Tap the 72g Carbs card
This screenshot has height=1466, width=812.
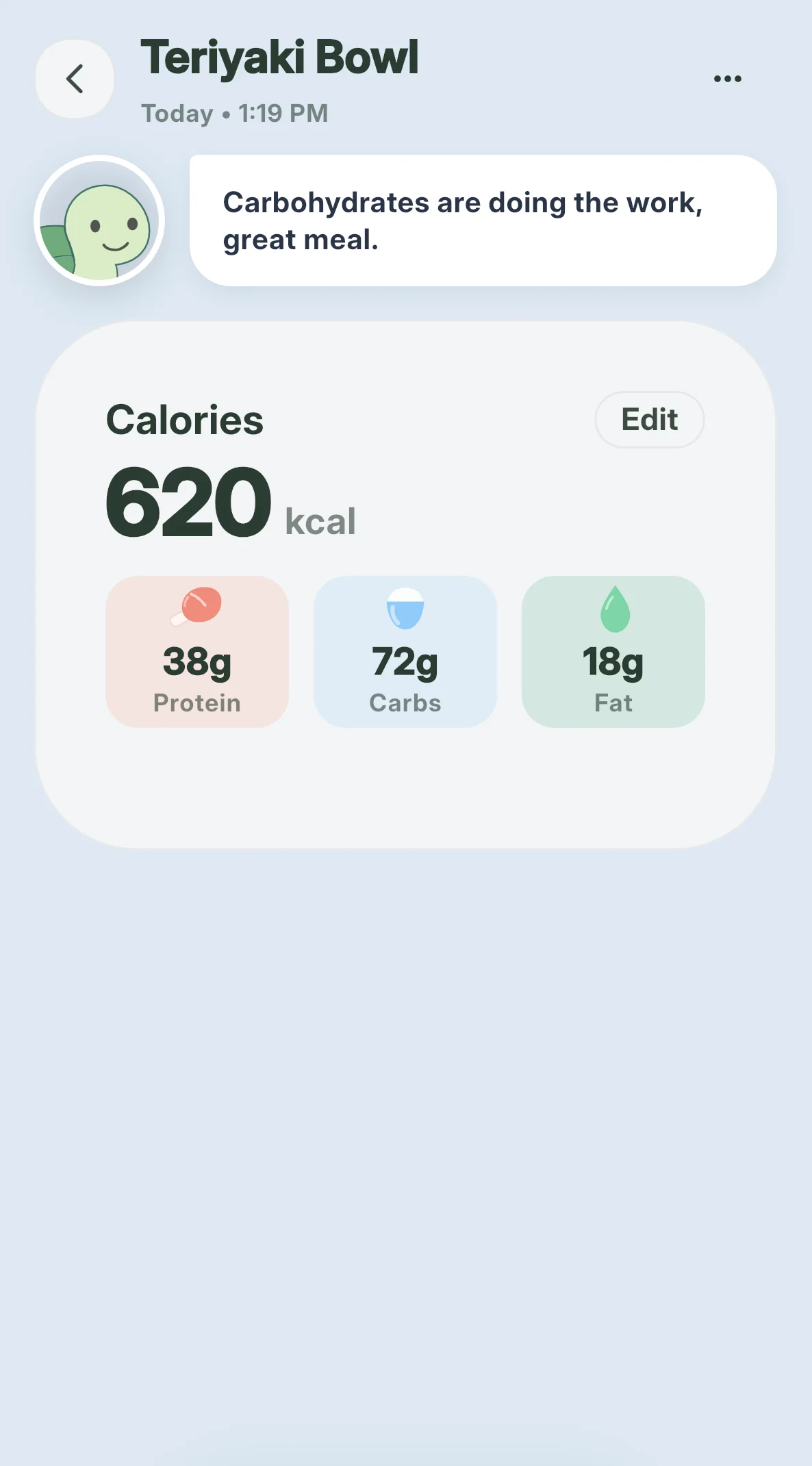pos(405,650)
